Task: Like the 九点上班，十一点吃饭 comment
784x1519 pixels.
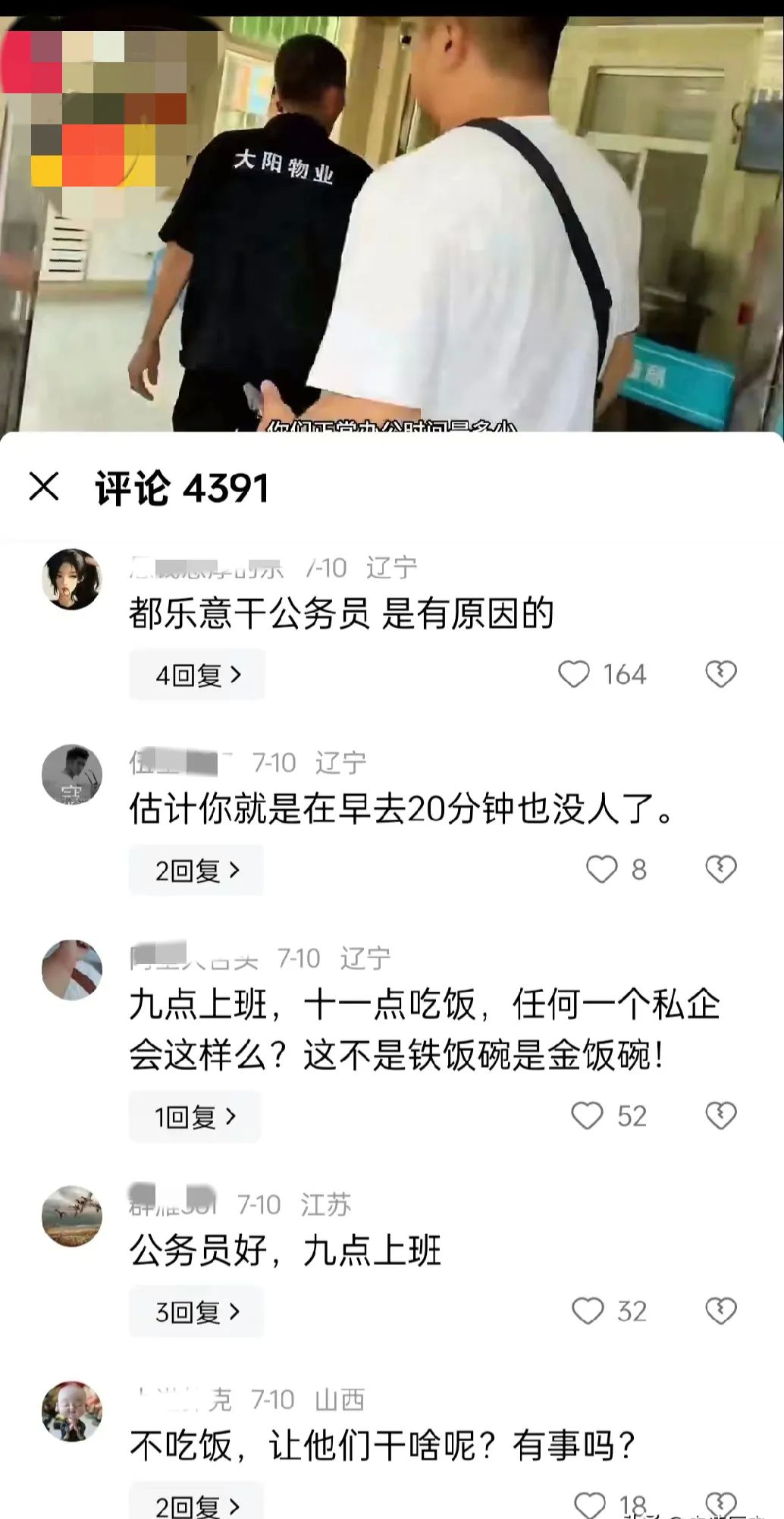Action: coord(587,1116)
